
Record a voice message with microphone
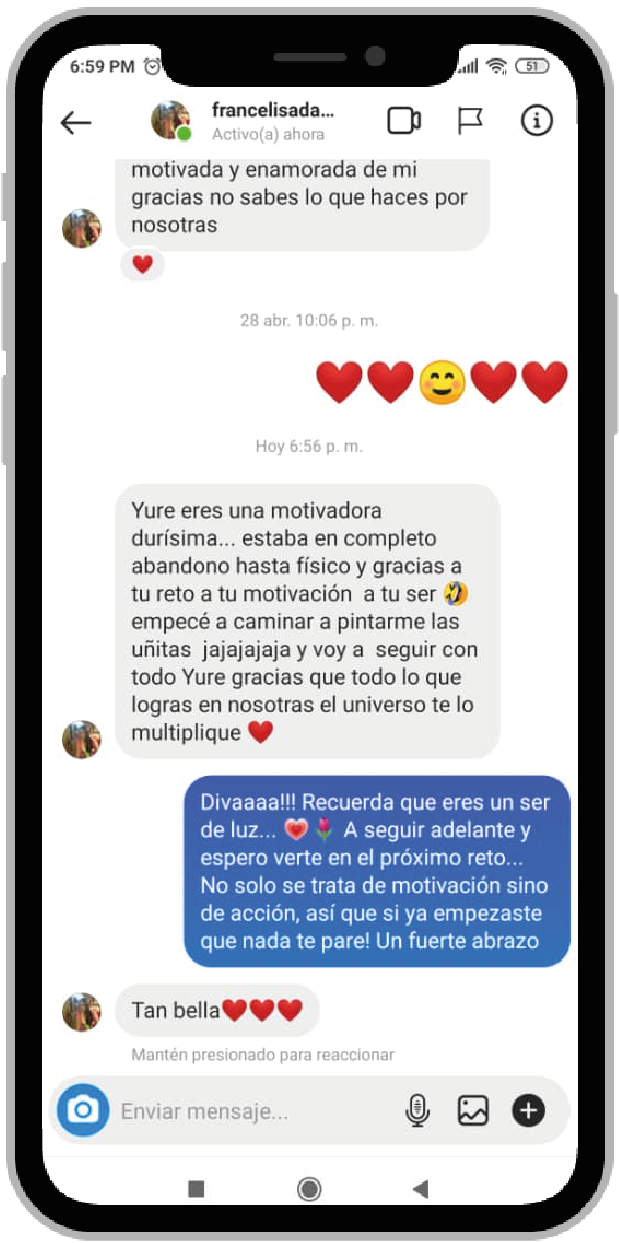[417, 1110]
